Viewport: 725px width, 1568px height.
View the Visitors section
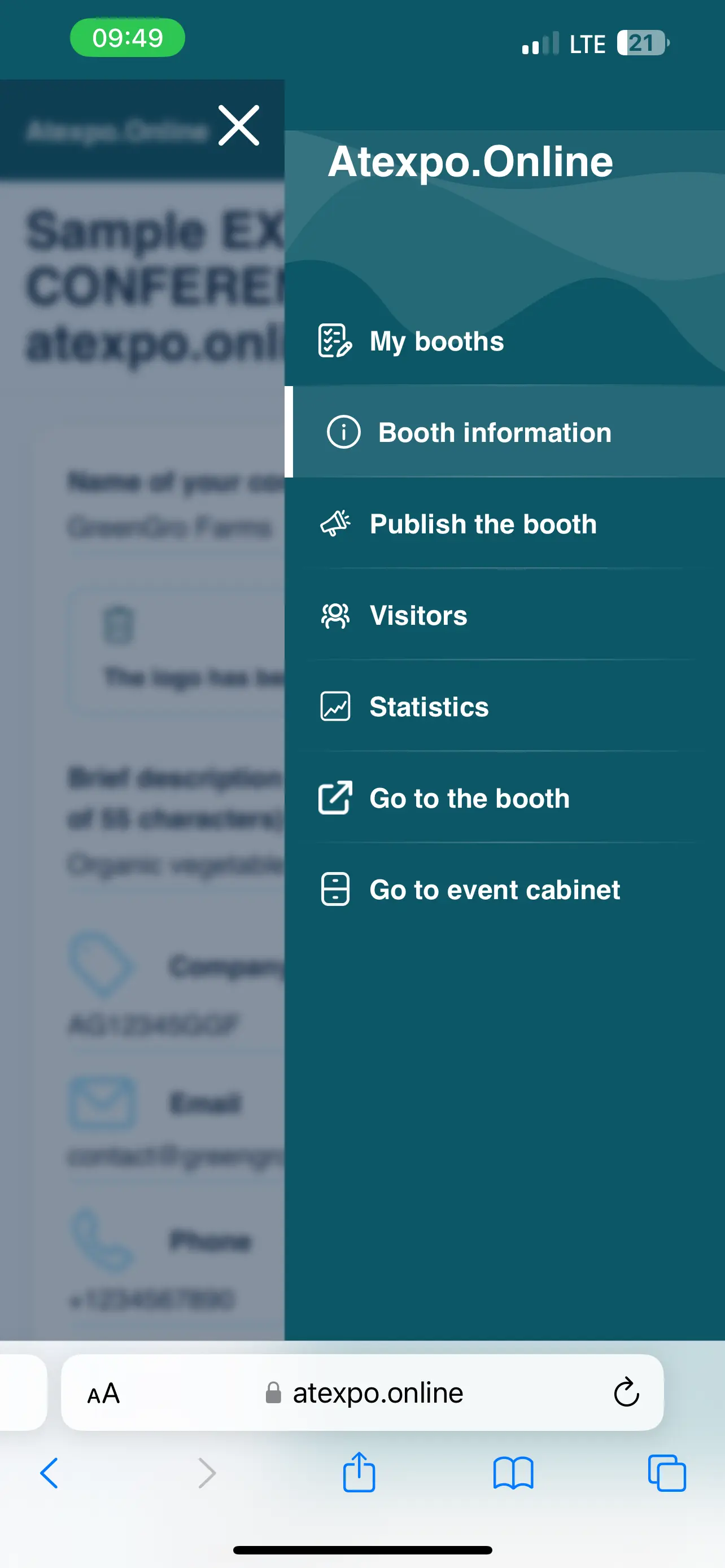tap(505, 615)
